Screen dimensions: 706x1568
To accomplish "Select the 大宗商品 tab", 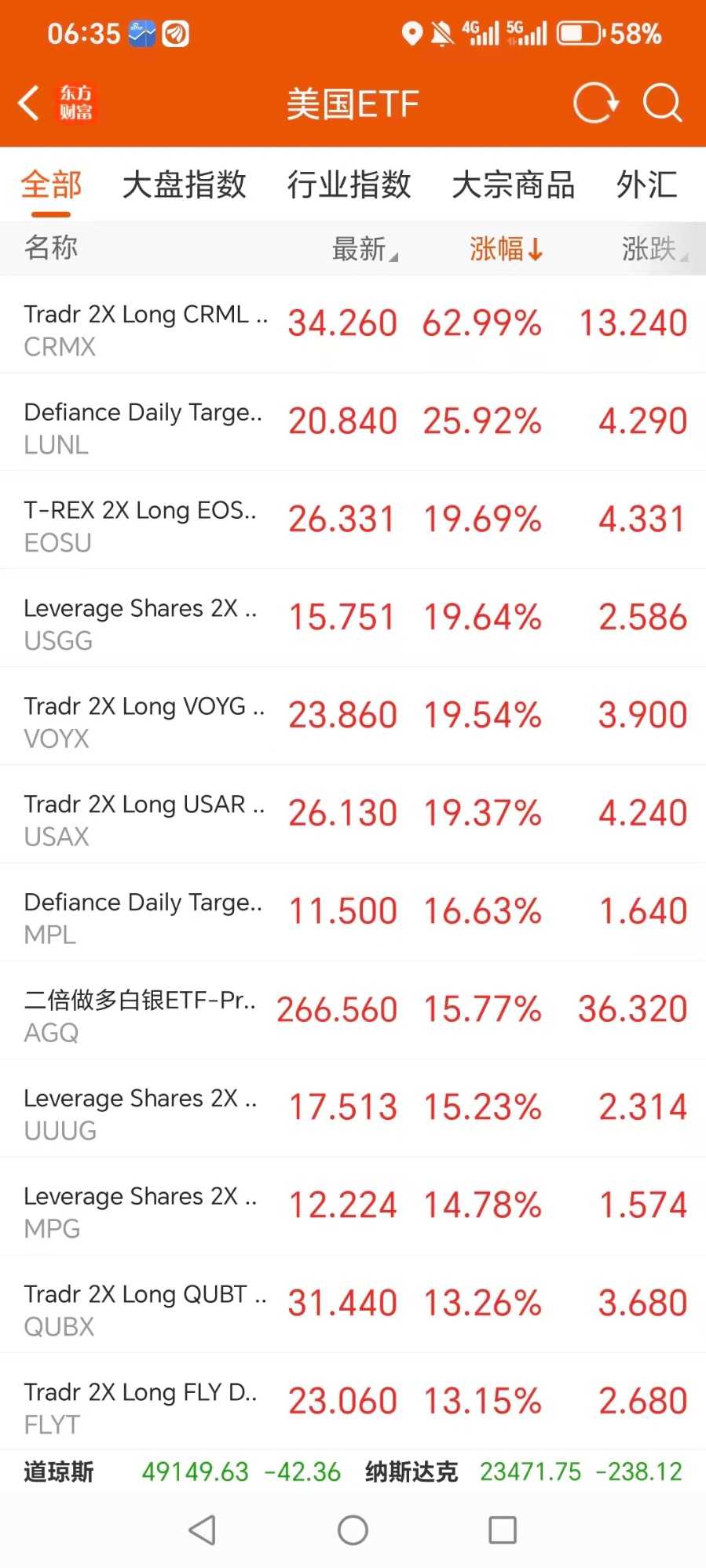I will tap(514, 185).
